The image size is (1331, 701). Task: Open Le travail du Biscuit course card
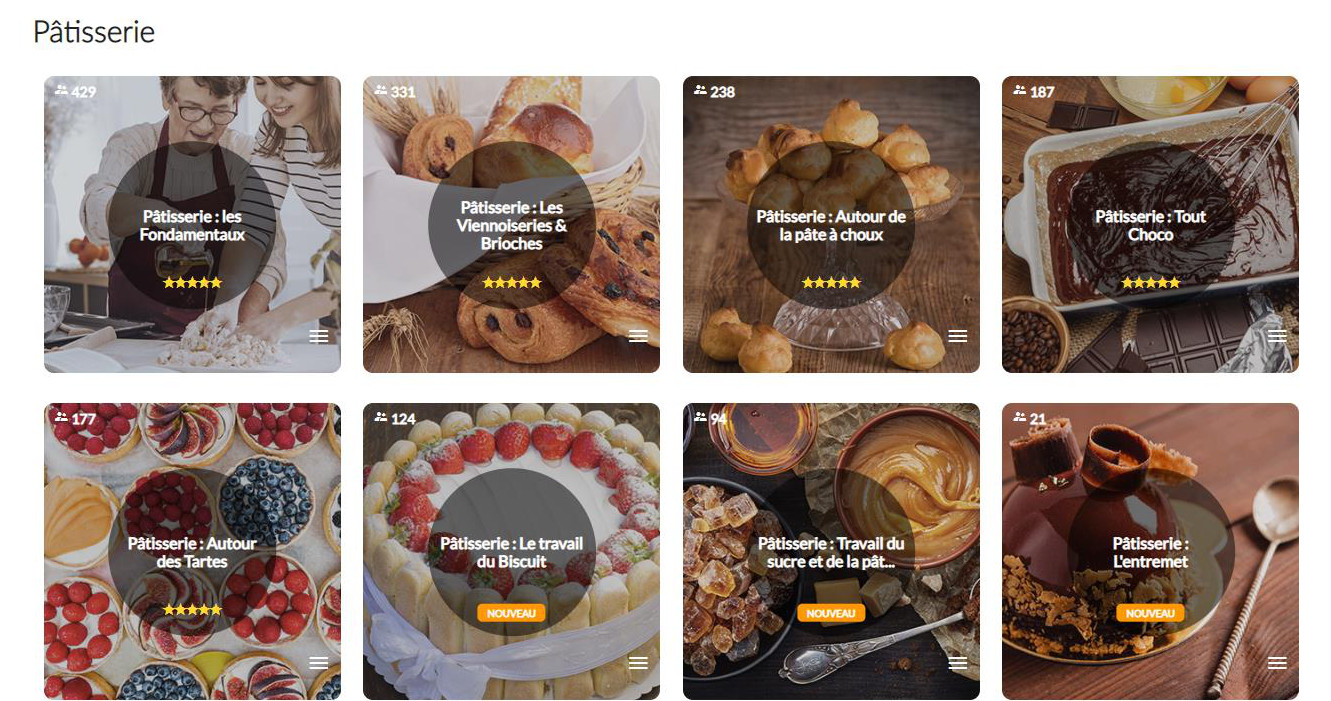(511, 553)
